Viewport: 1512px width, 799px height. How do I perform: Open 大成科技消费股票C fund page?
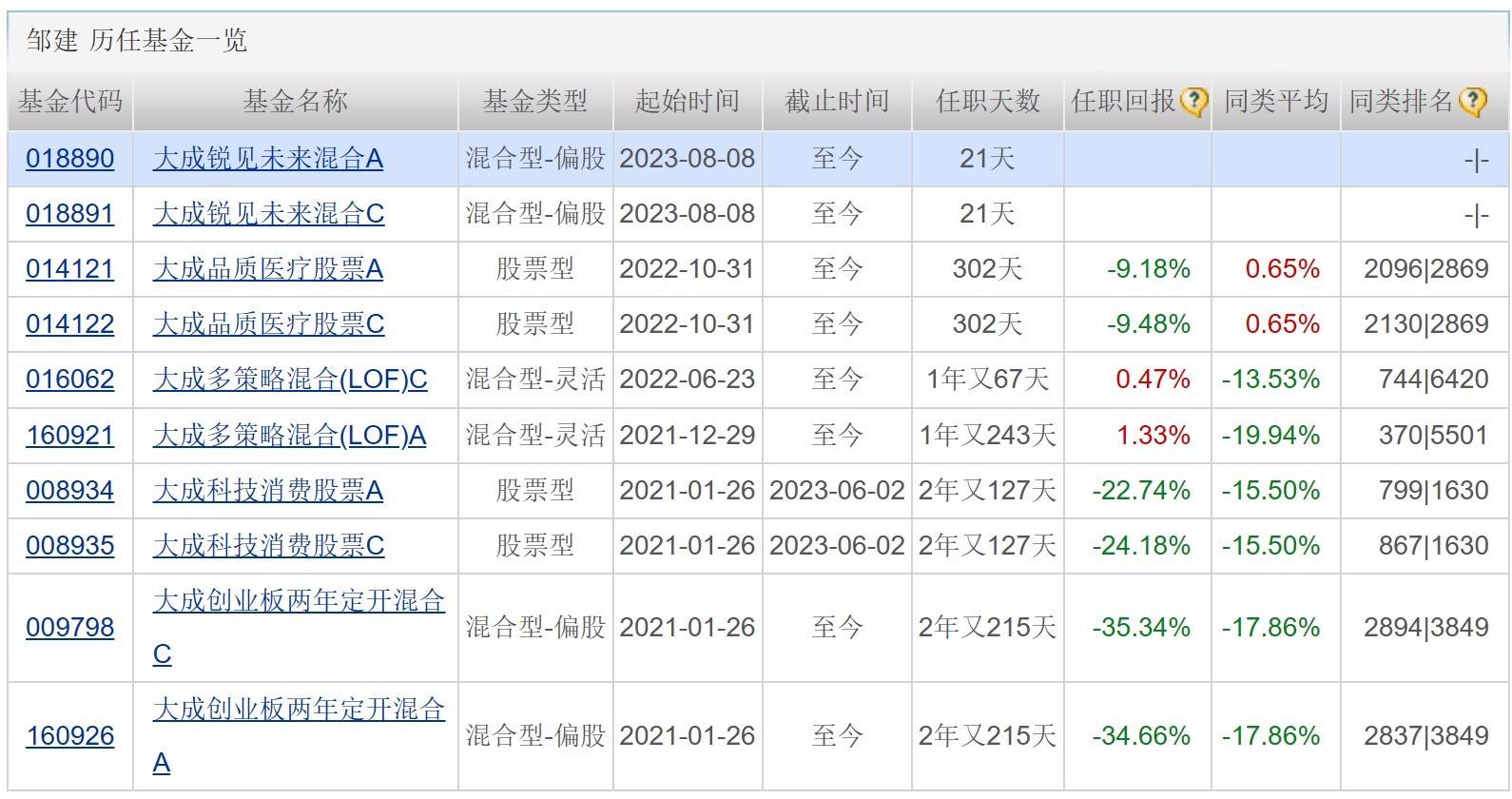click(268, 546)
